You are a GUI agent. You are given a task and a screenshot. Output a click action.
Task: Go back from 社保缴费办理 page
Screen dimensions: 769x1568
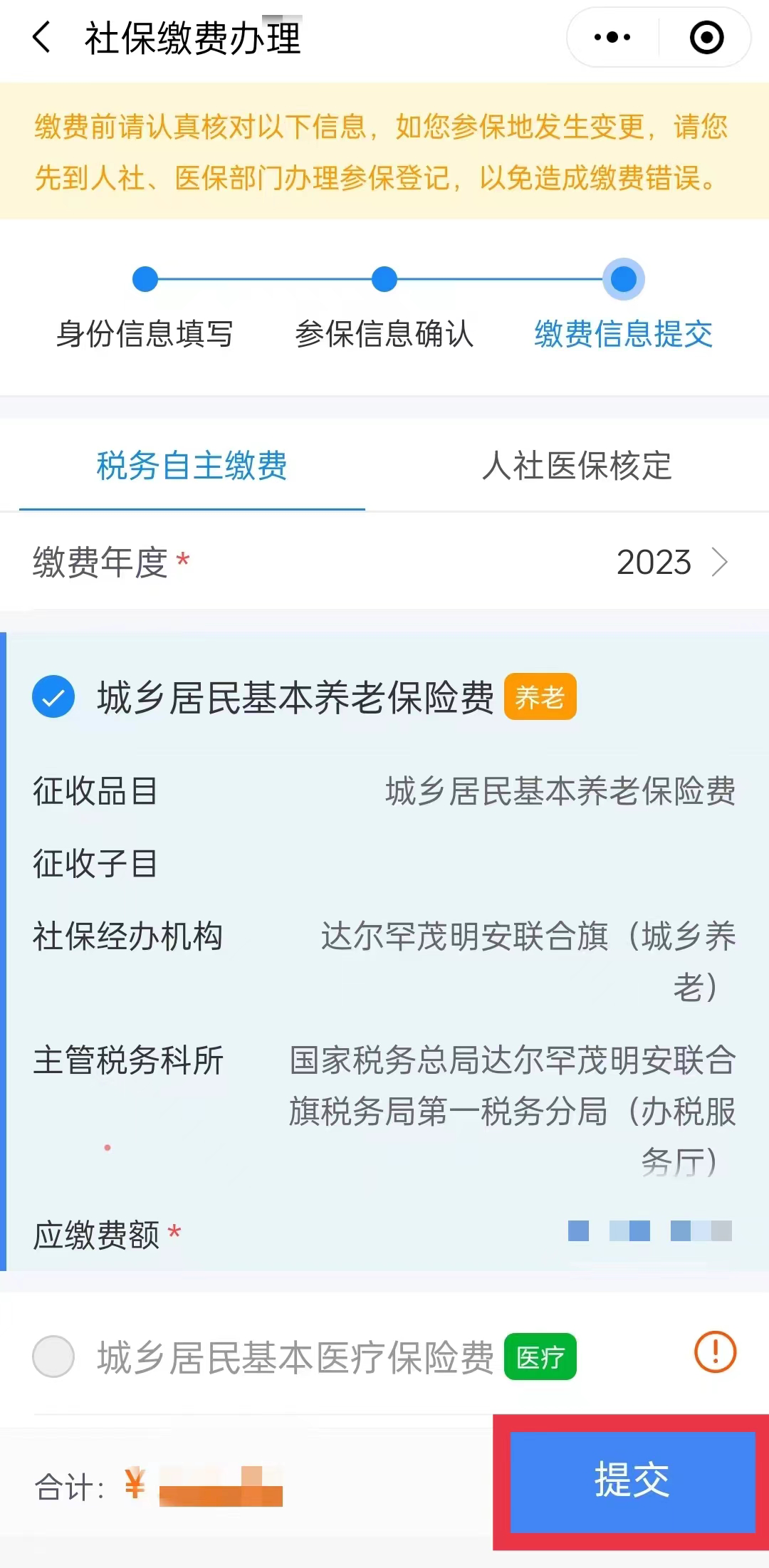pos(42,37)
